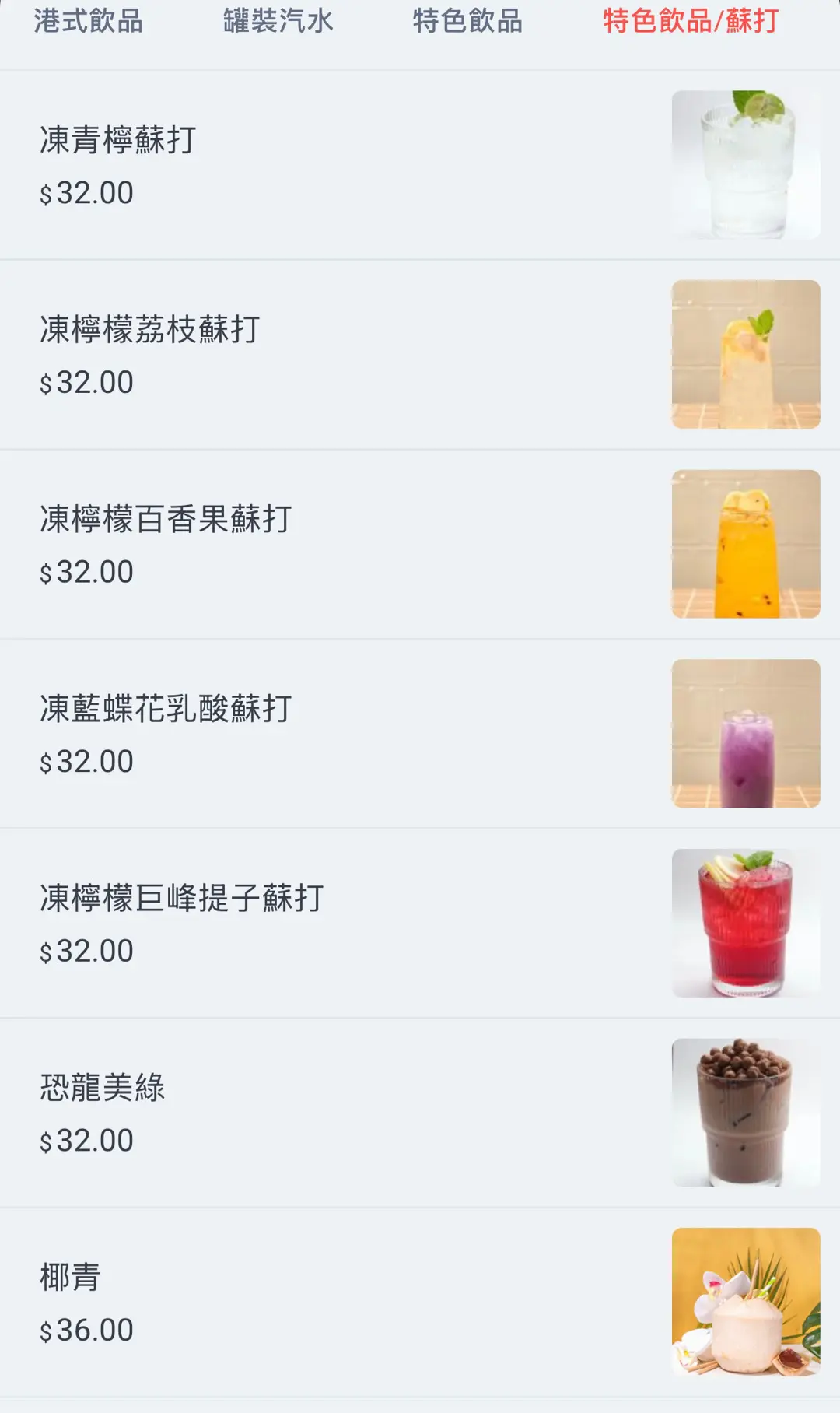Image resolution: width=840 pixels, height=1413 pixels.
Task: Open the 罐裝汽水 category tab
Action: [278, 22]
